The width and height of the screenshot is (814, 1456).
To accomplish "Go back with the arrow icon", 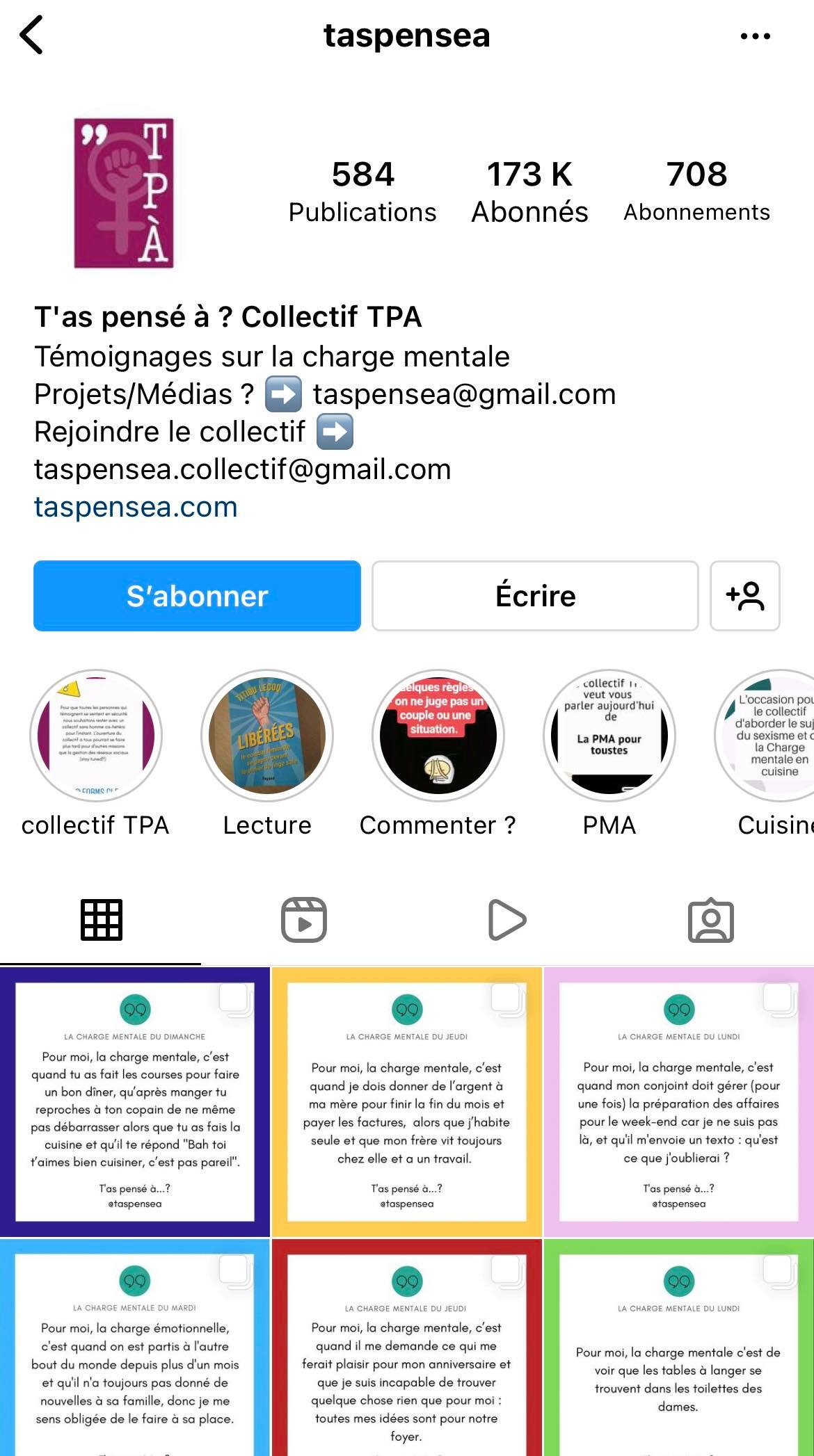I will 32,35.
